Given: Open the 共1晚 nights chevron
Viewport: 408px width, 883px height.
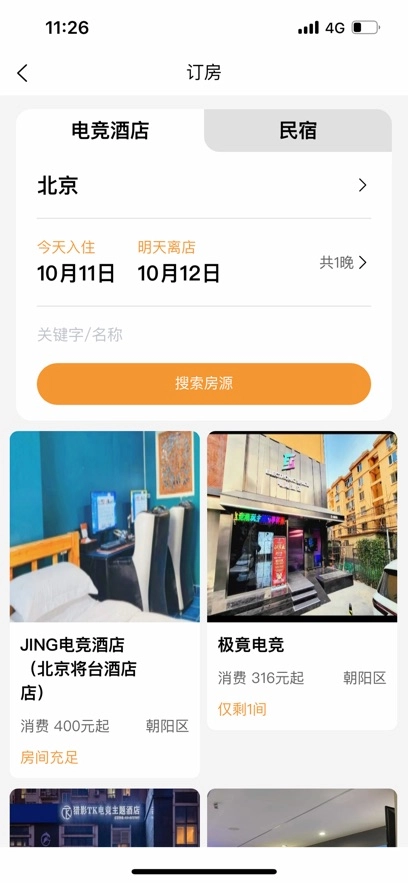Looking at the screenshot, I should click(343, 262).
